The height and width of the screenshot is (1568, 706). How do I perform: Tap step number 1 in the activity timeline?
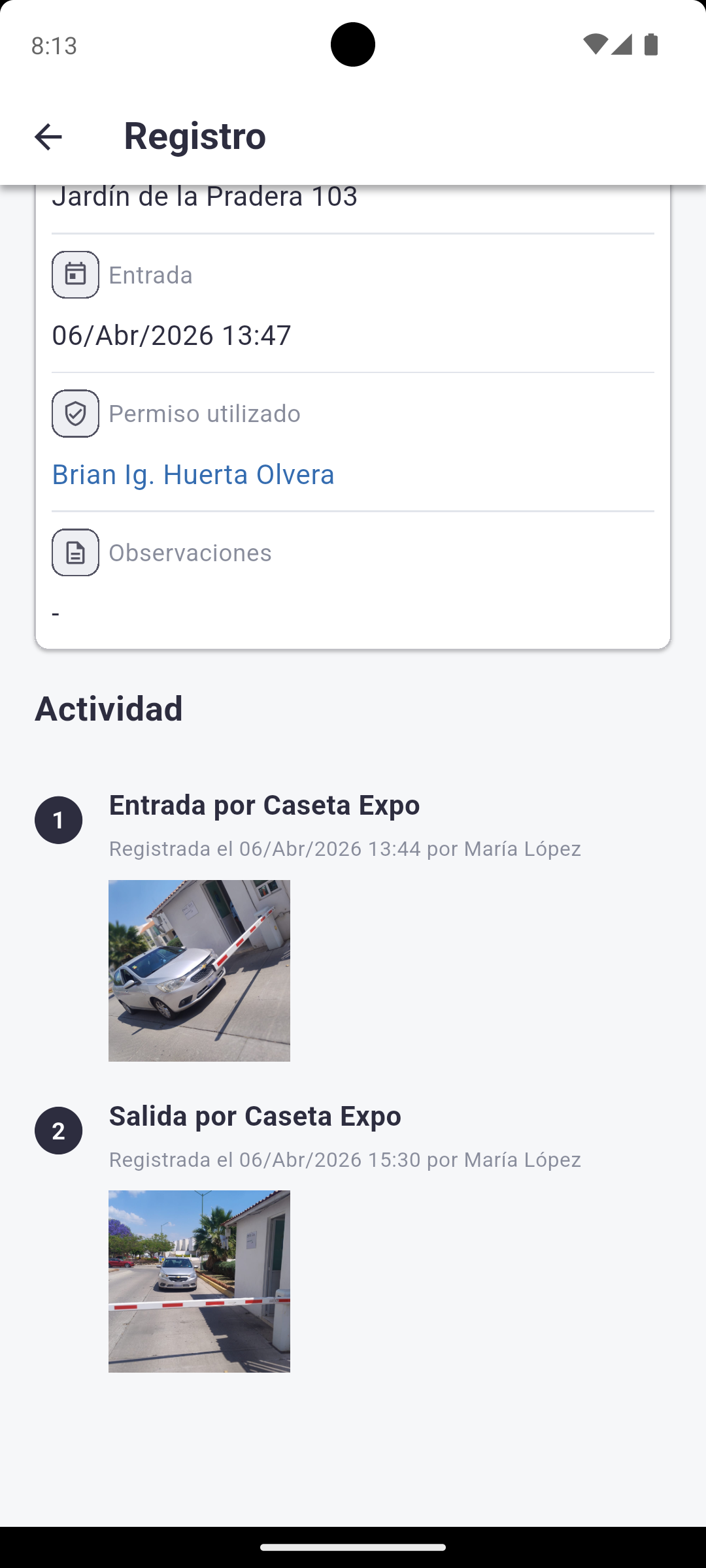(x=58, y=820)
